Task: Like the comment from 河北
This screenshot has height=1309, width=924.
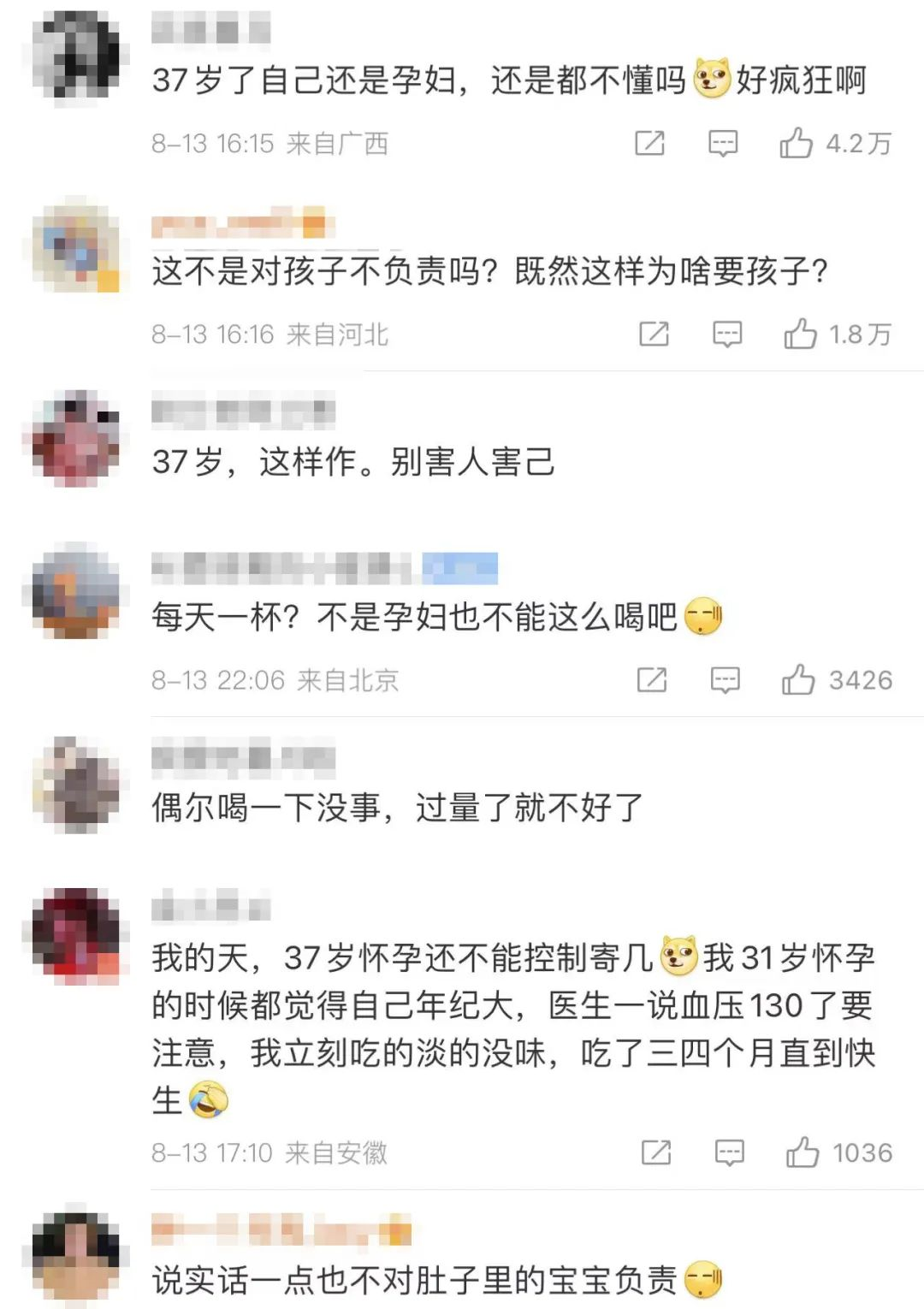Action: [x=800, y=334]
